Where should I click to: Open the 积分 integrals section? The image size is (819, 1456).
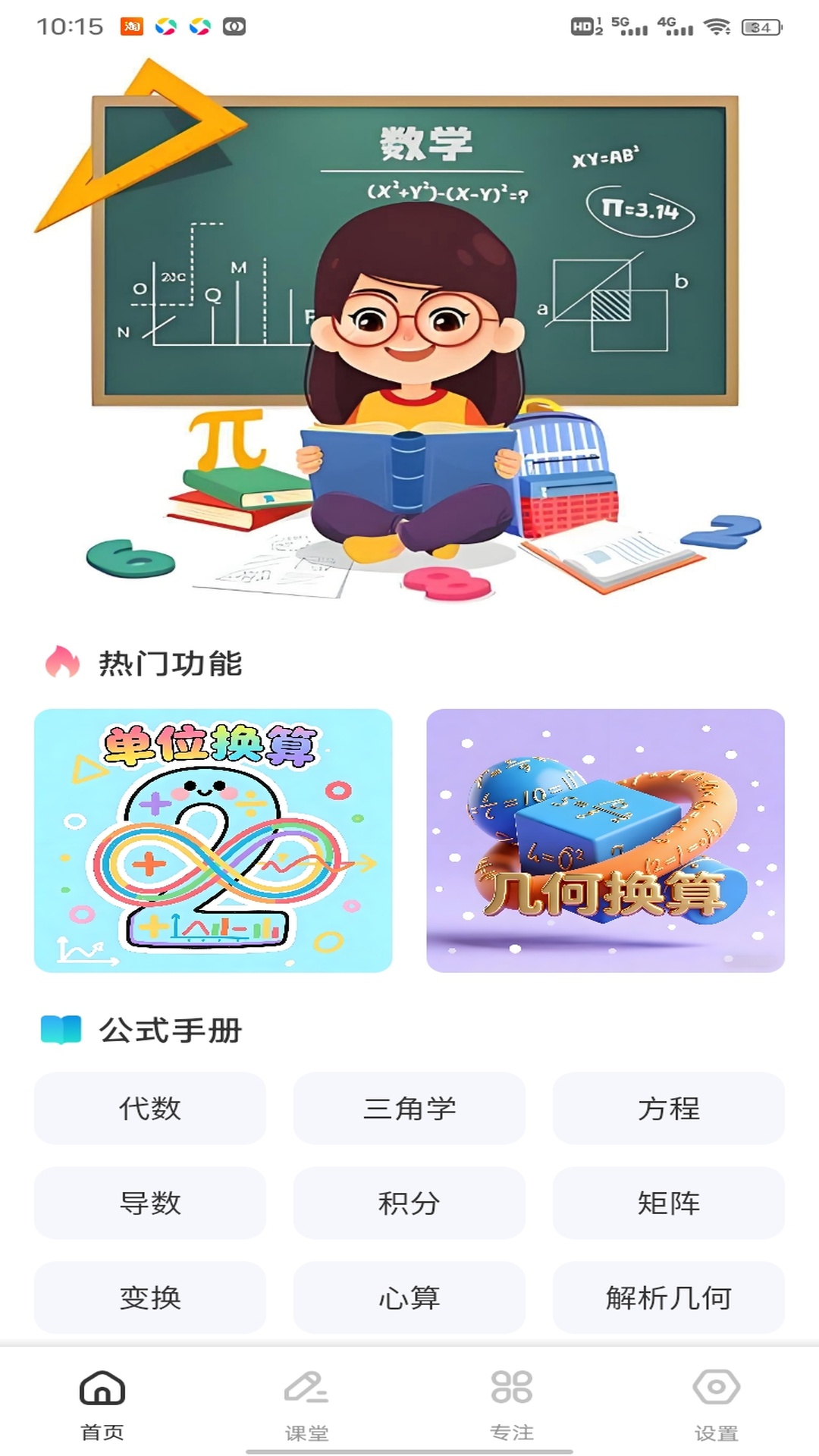point(409,1203)
